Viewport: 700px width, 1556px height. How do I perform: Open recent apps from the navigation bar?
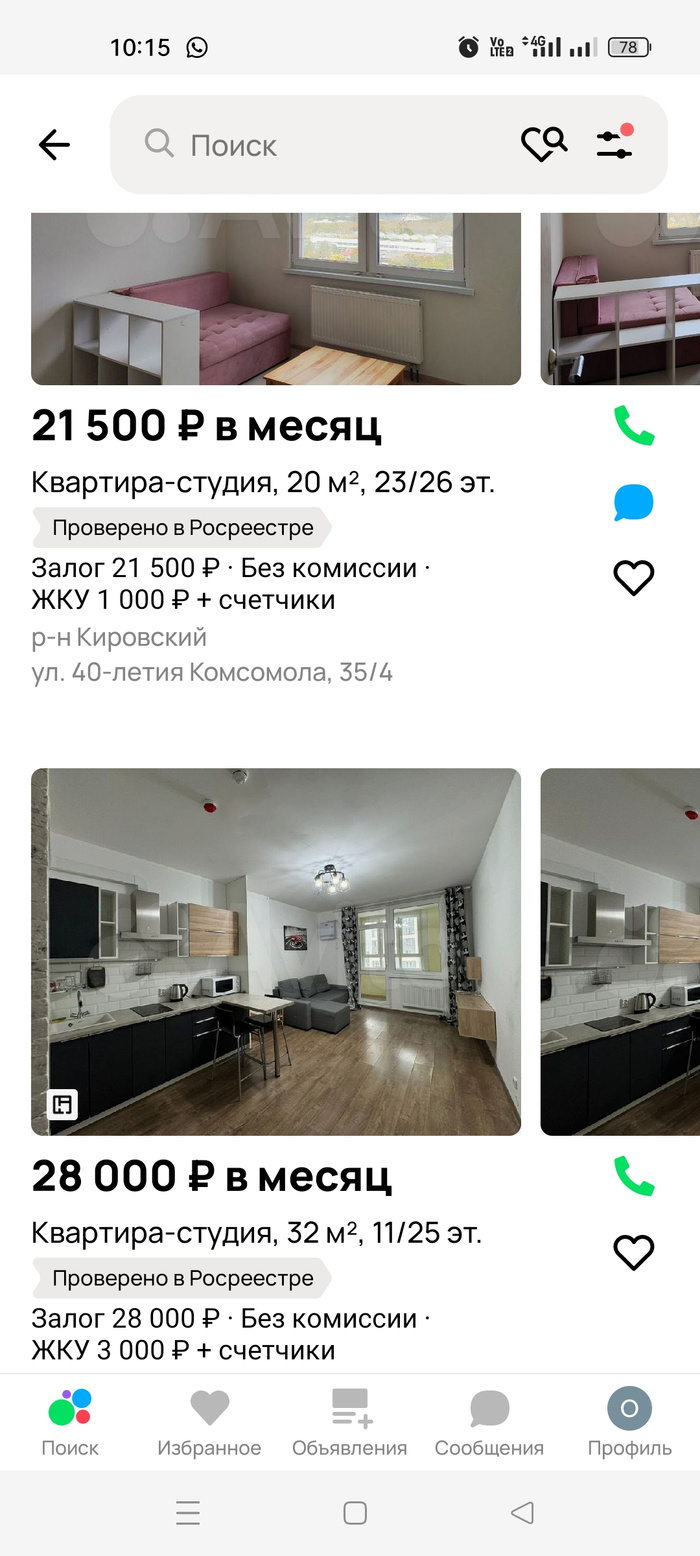pyautogui.click(x=188, y=1513)
